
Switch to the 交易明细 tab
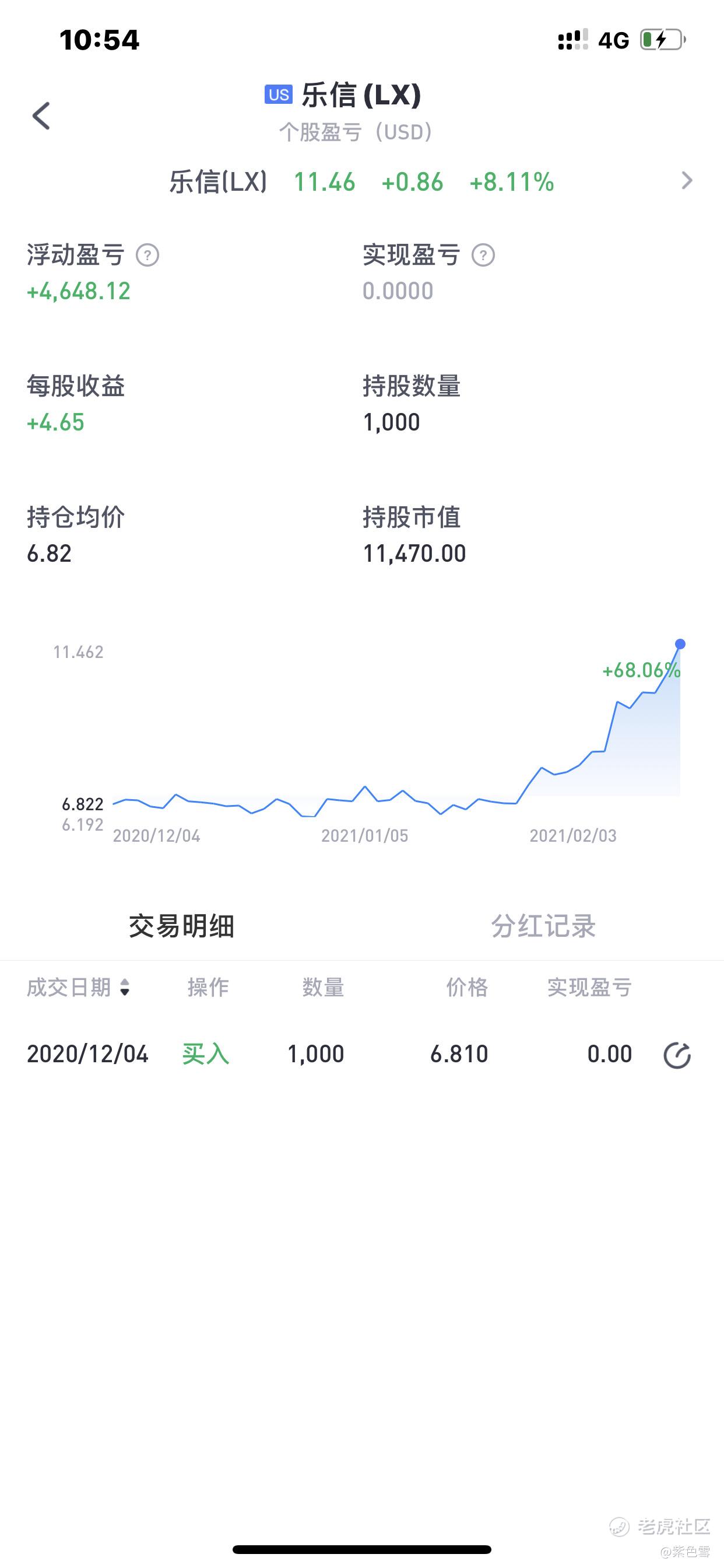coord(181,926)
